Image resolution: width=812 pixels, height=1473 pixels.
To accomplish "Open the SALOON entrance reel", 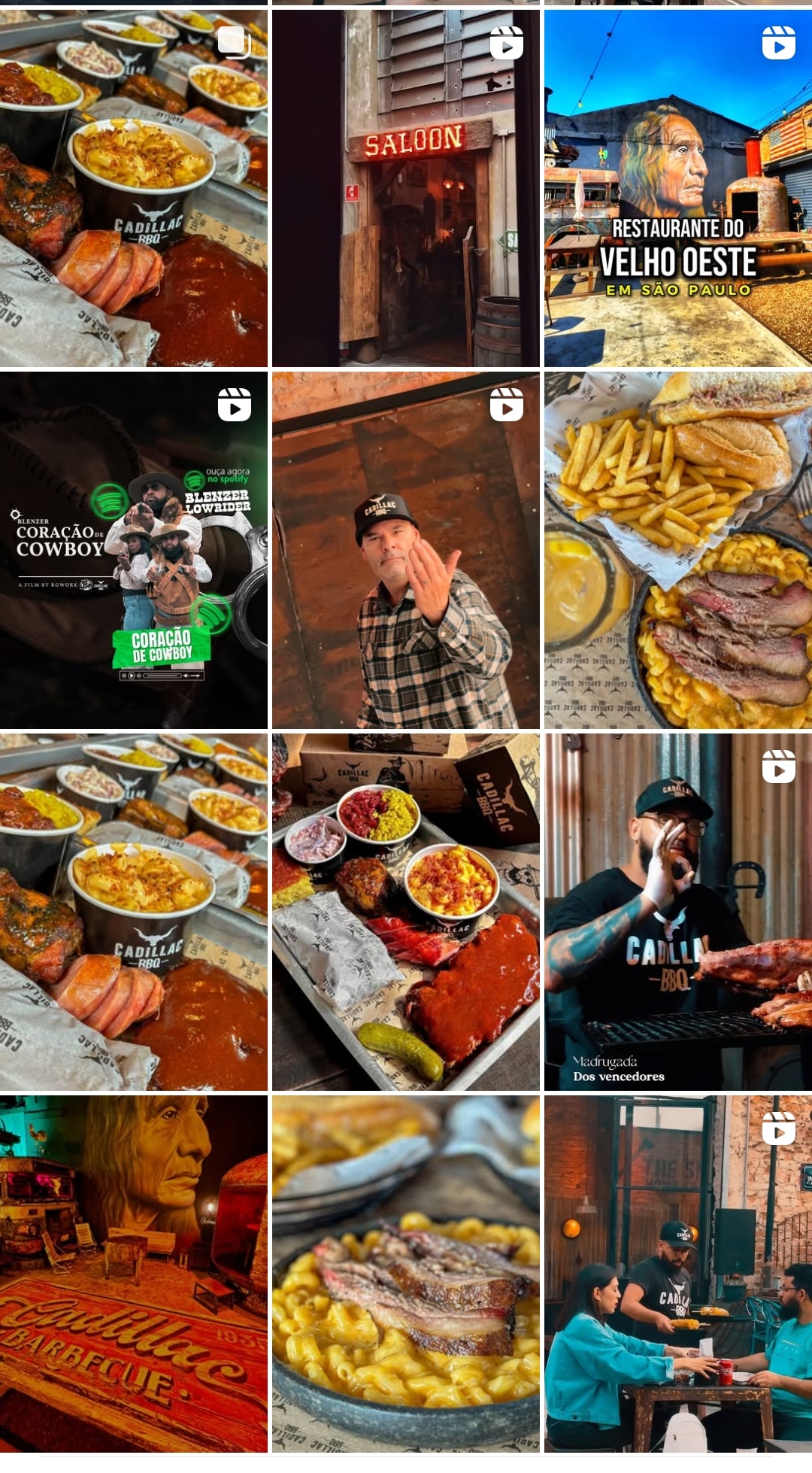I will point(406,188).
